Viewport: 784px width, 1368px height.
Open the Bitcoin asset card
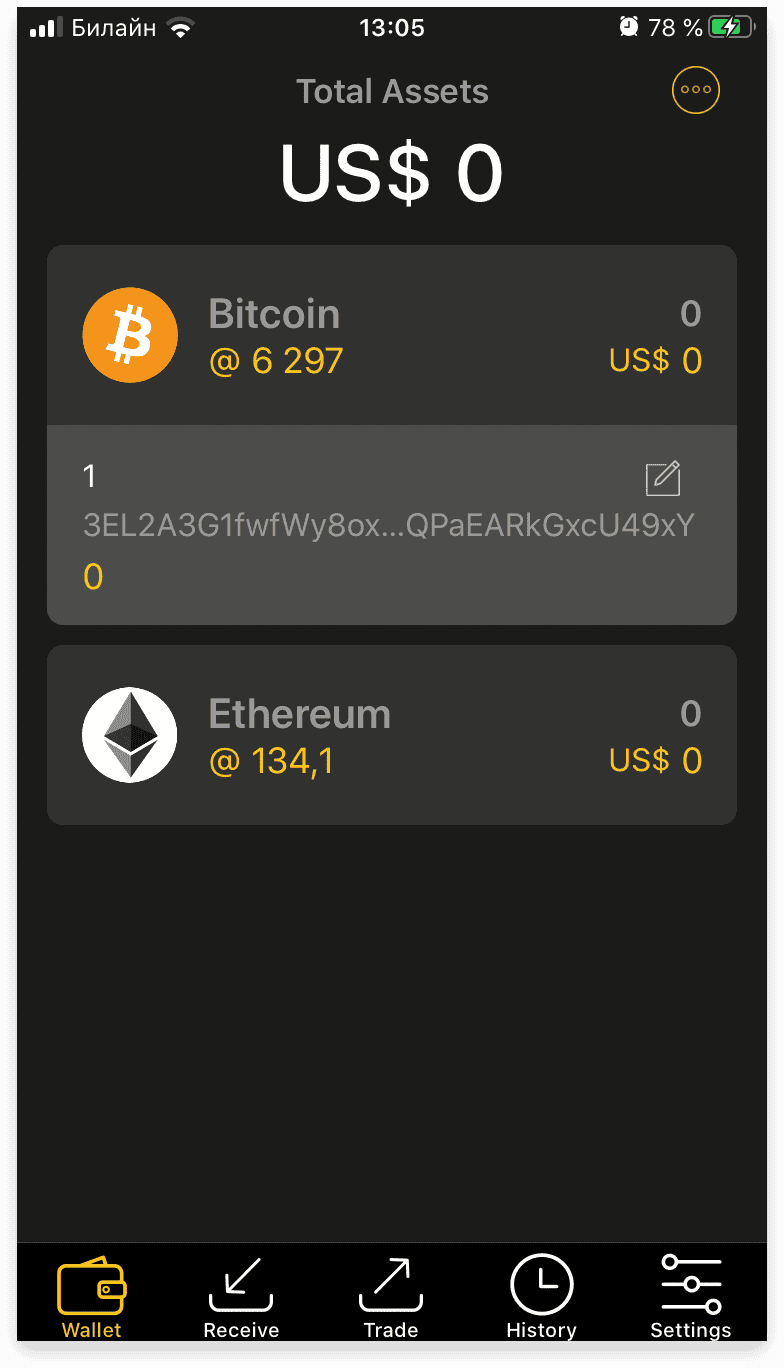click(392, 336)
